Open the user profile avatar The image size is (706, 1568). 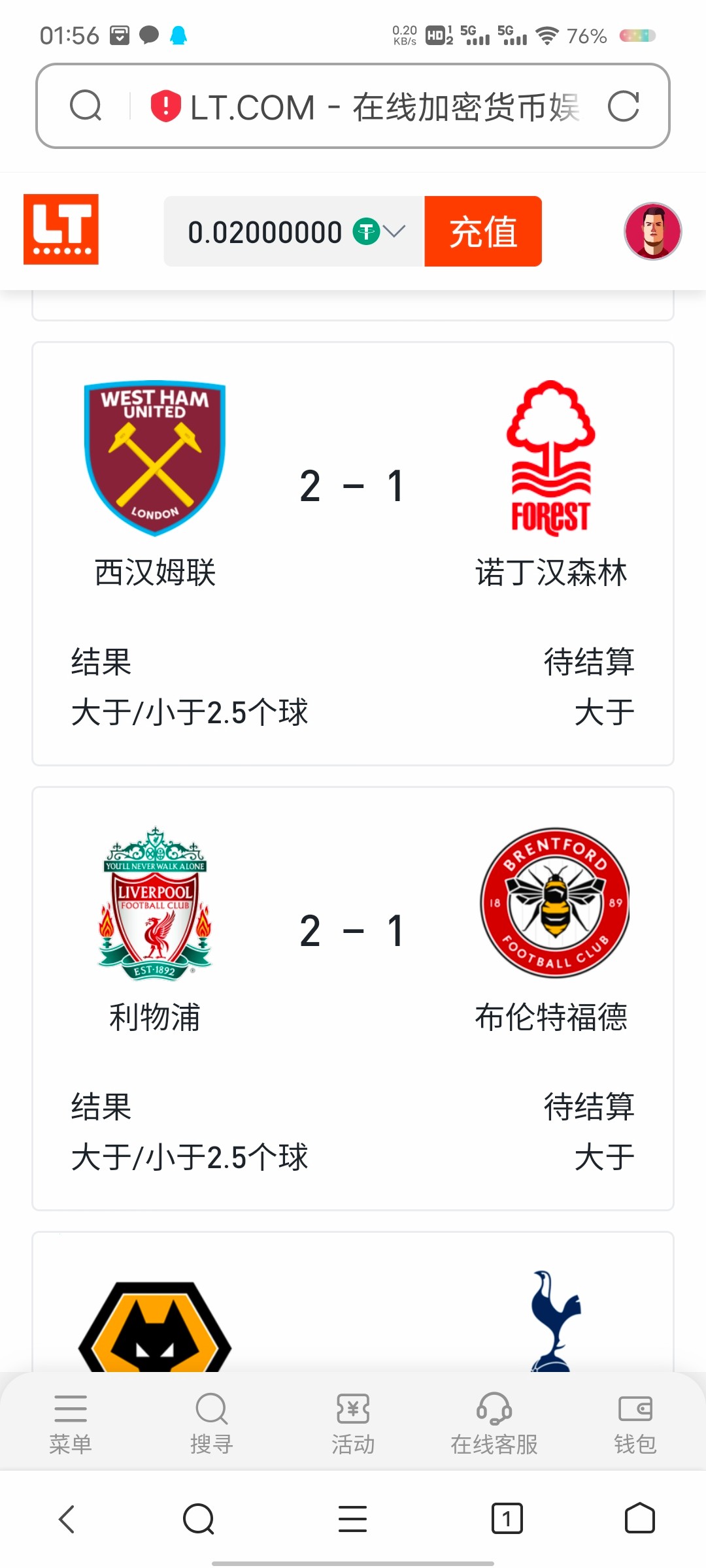(x=653, y=231)
